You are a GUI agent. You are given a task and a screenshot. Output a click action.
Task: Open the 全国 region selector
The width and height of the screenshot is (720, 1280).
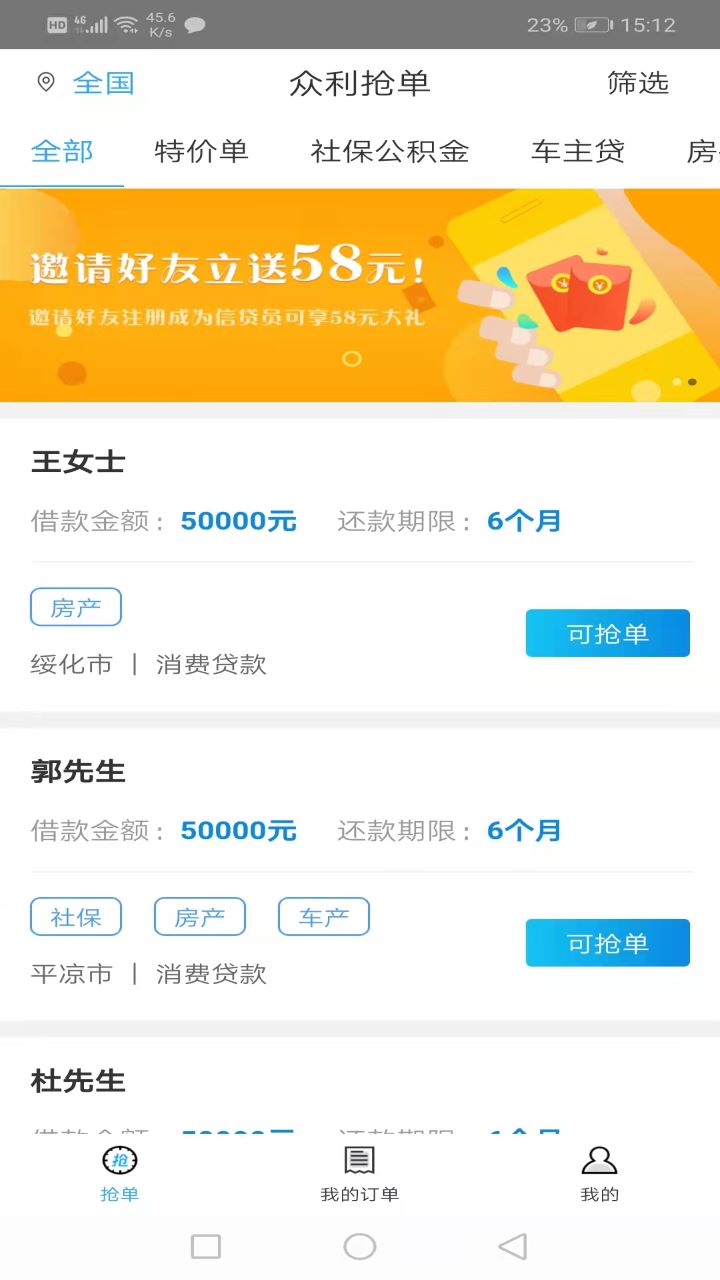(105, 84)
